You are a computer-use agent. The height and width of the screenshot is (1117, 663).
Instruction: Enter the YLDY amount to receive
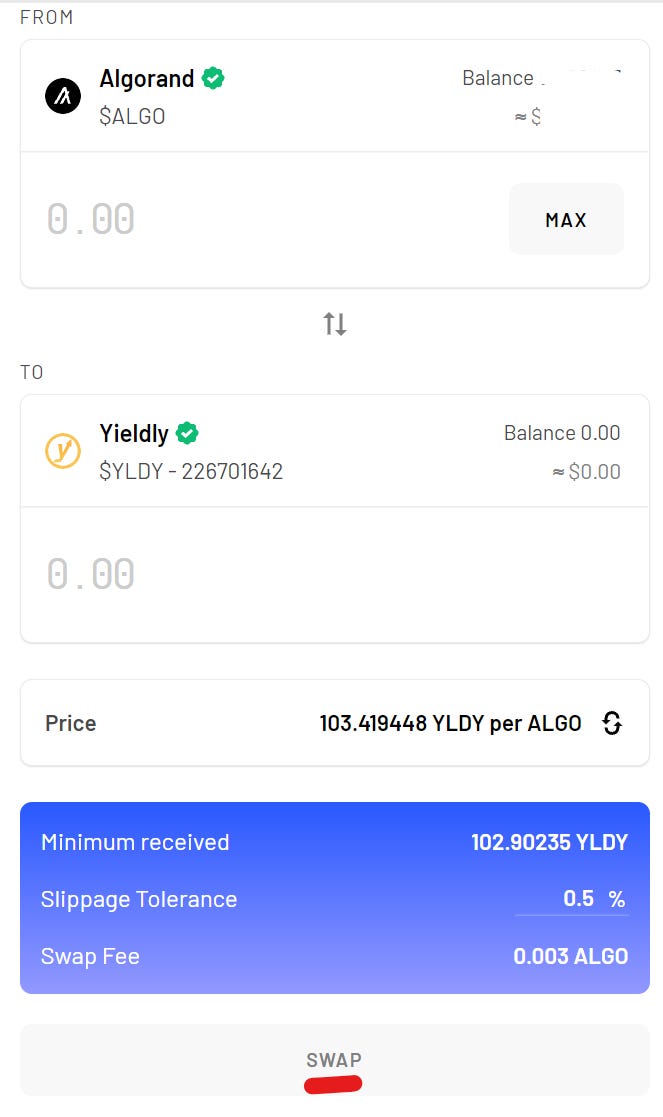tap(300, 574)
